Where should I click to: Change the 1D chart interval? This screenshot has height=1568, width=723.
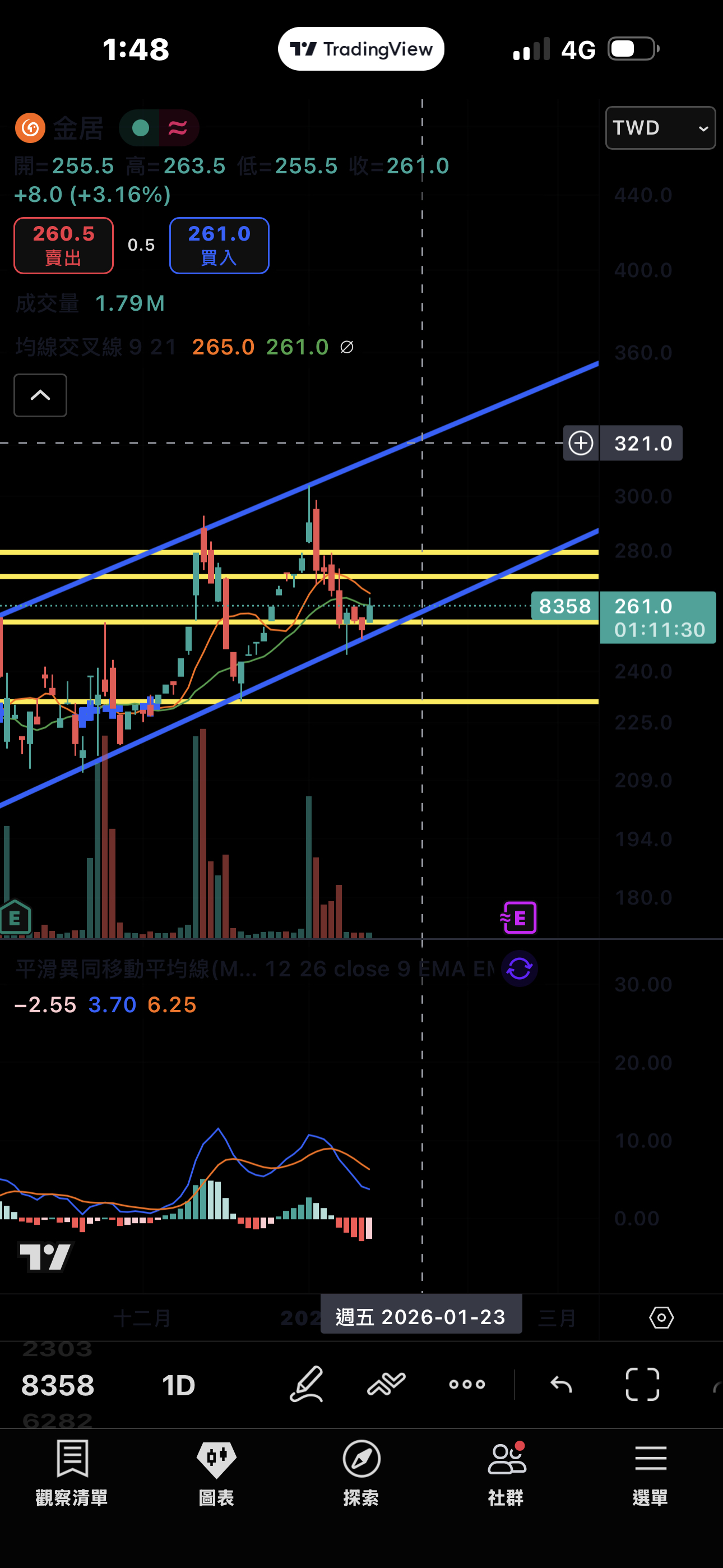point(178,1385)
